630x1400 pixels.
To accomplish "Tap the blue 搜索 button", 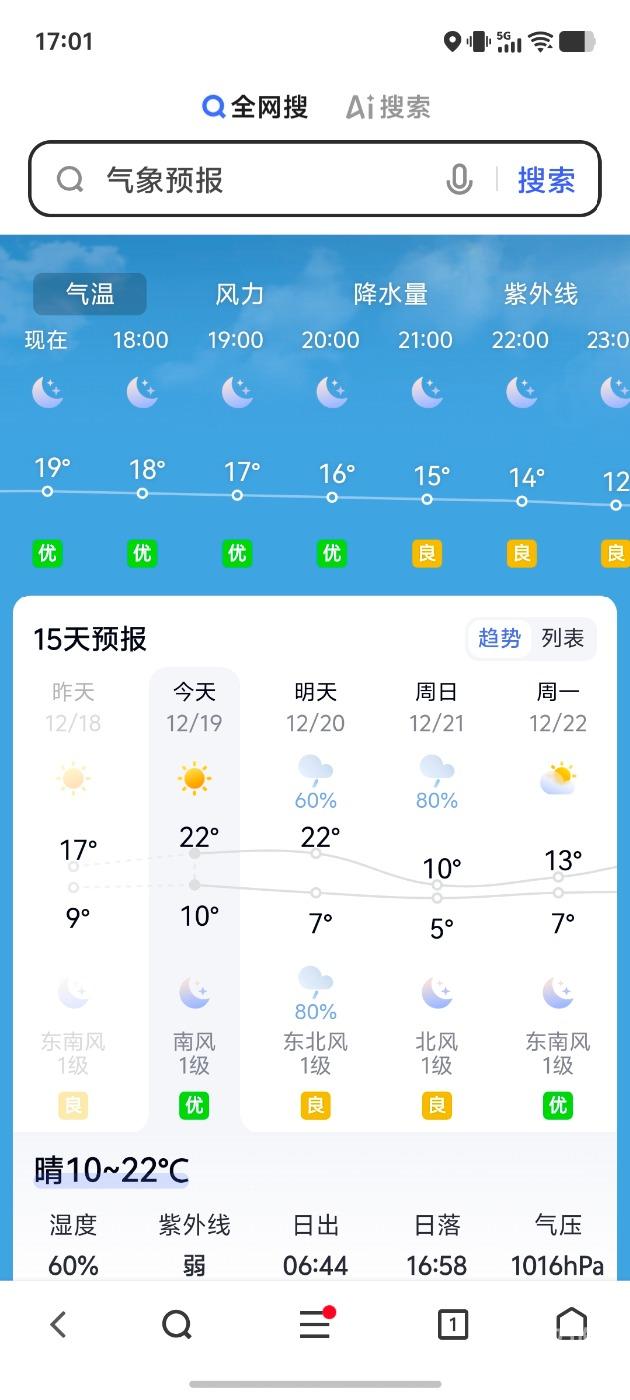I will [x=546, y=180].
